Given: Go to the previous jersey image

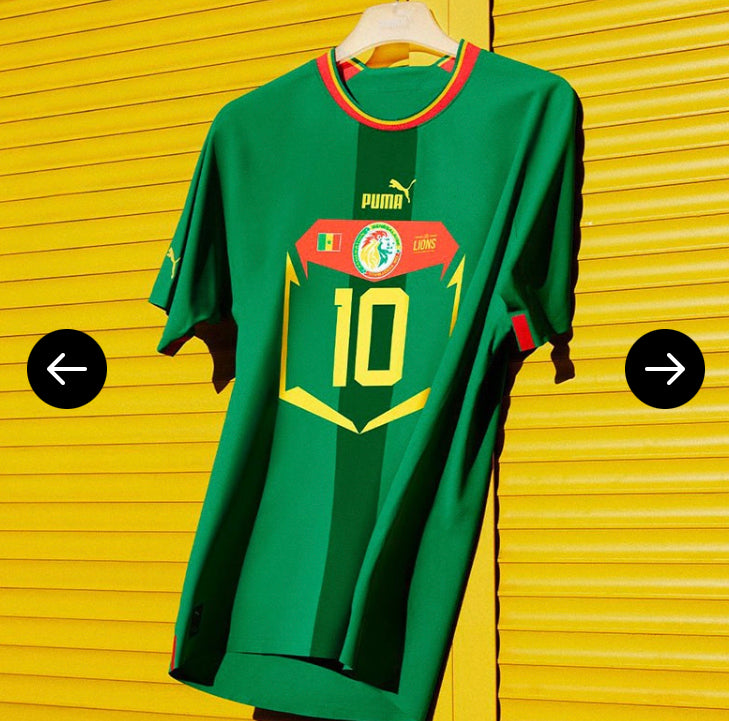Looking at the screenshot, I should pyautogui.click(x=67, y=369).
